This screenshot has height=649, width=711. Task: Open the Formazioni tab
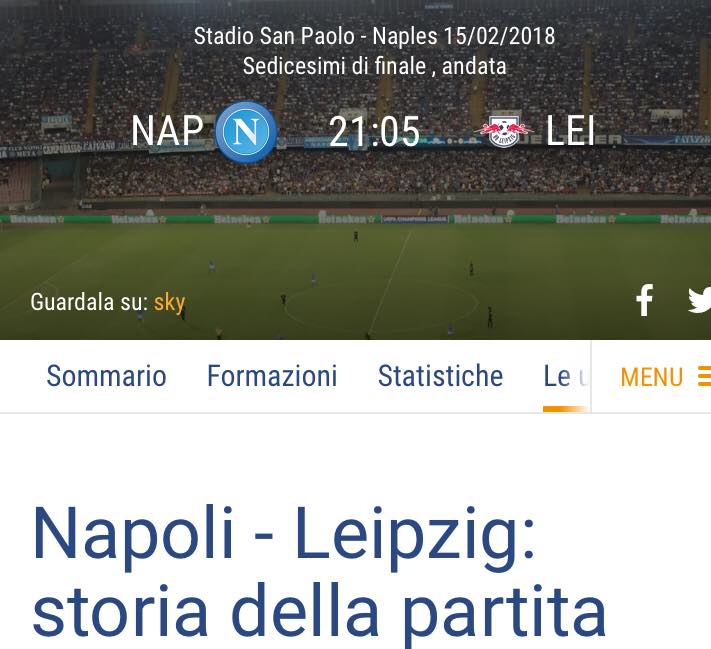coord(272,376)
